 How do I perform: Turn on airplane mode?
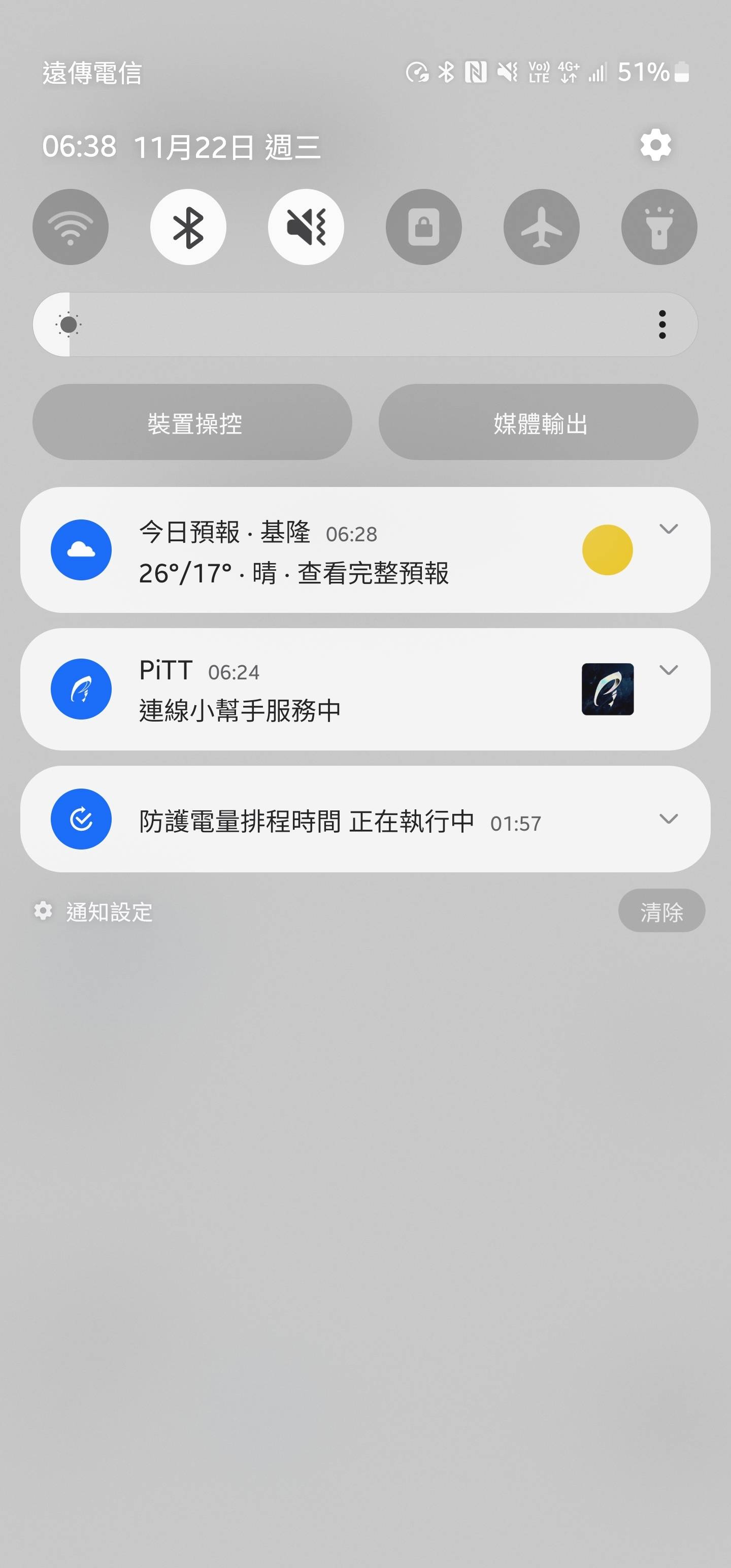tap(541, 227)
